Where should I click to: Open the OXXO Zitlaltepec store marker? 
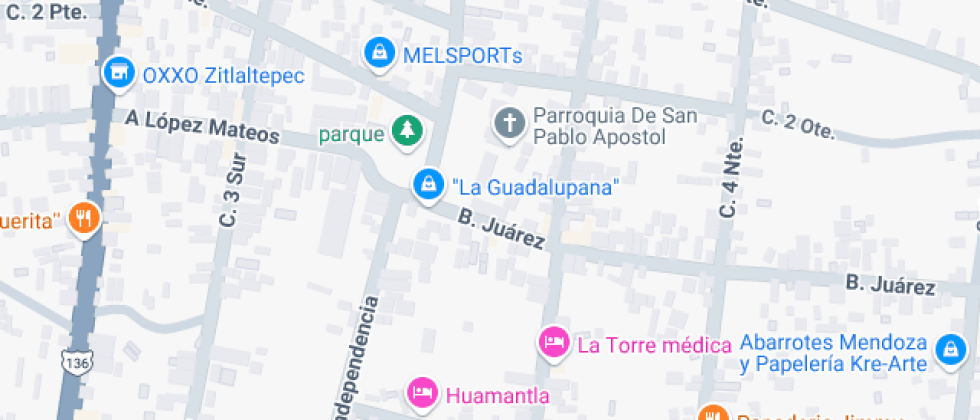coord(119,73)
